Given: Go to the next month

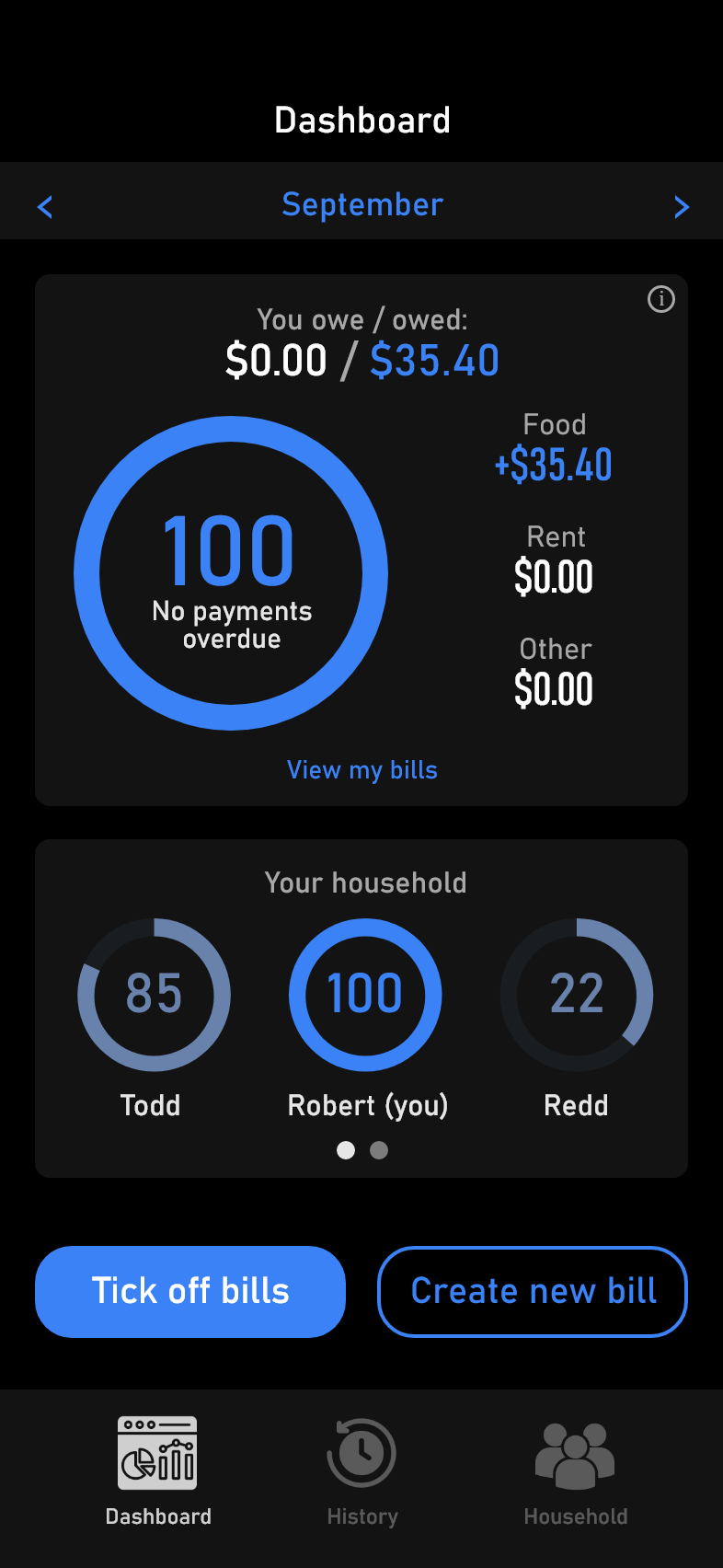Looking at the screenshot, I should [x=681, y=207].
